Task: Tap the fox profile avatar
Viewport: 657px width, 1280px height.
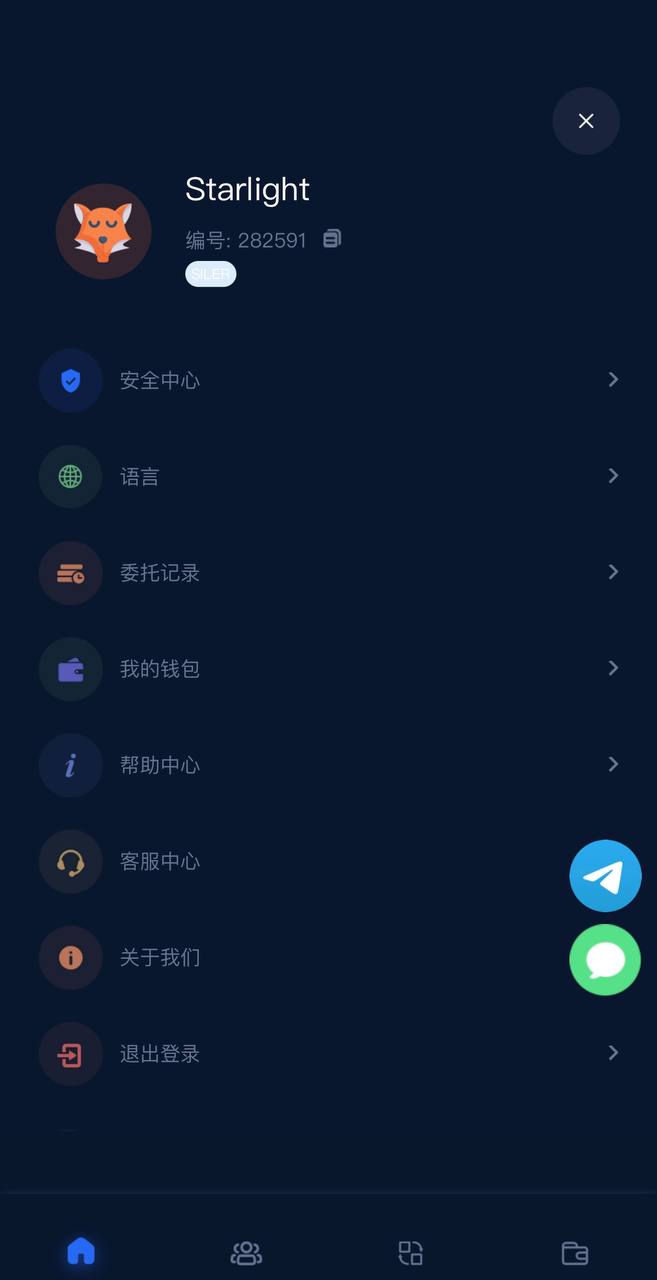Action: tap(104, 231)
